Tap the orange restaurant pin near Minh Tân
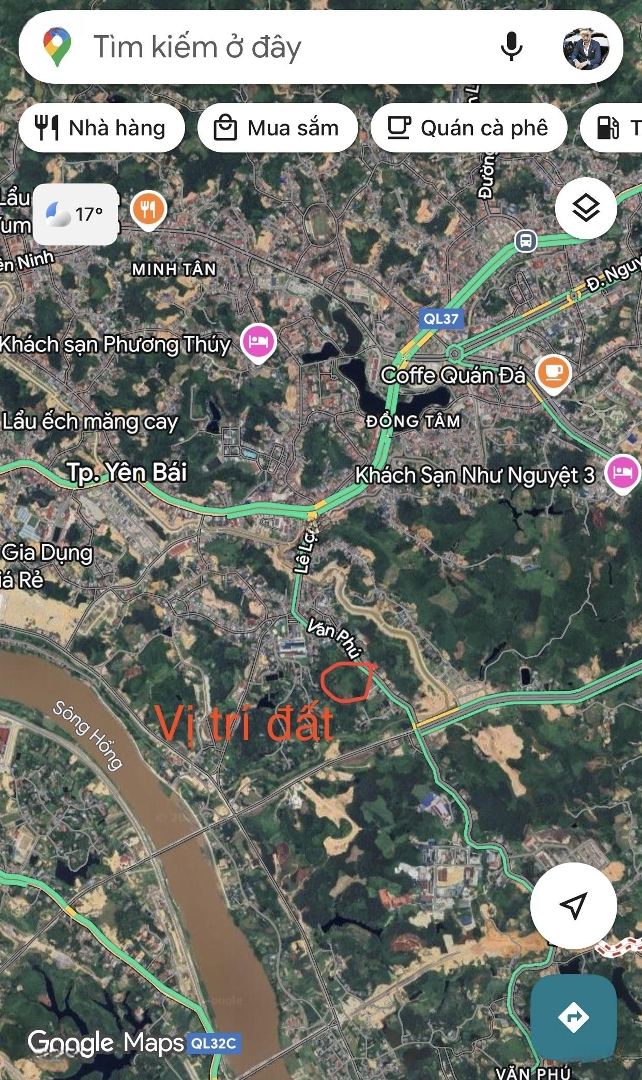 pyautogui.click(x=148, y=209)
